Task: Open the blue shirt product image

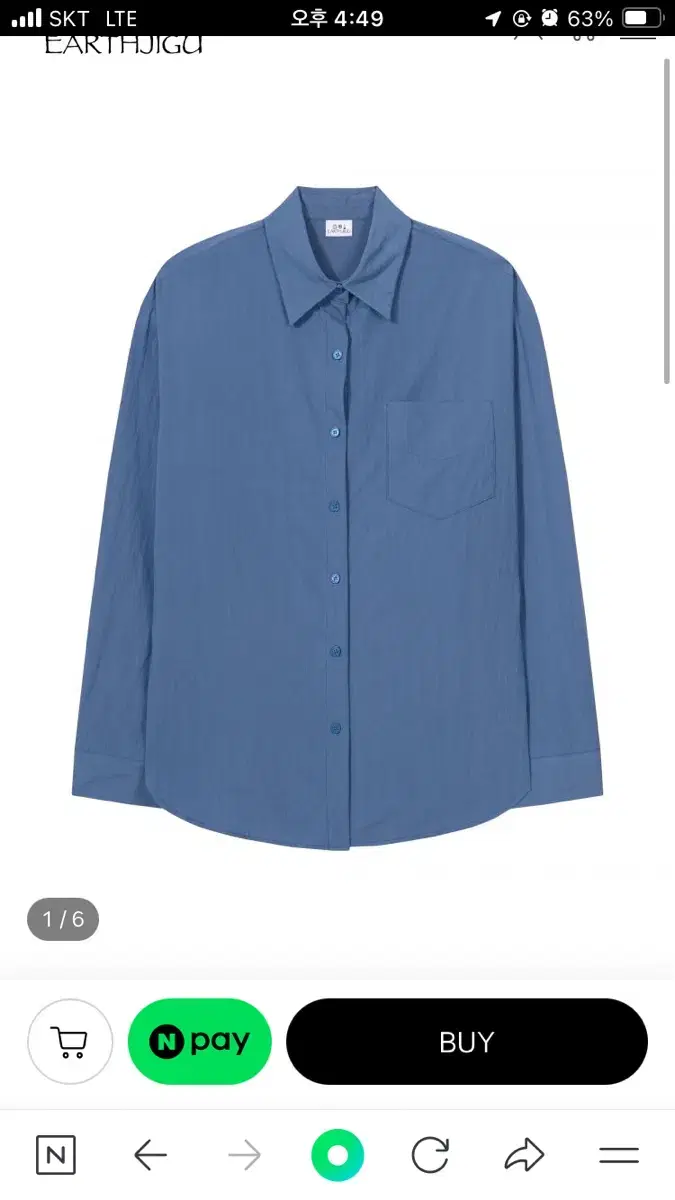Action: pos(337,515)
